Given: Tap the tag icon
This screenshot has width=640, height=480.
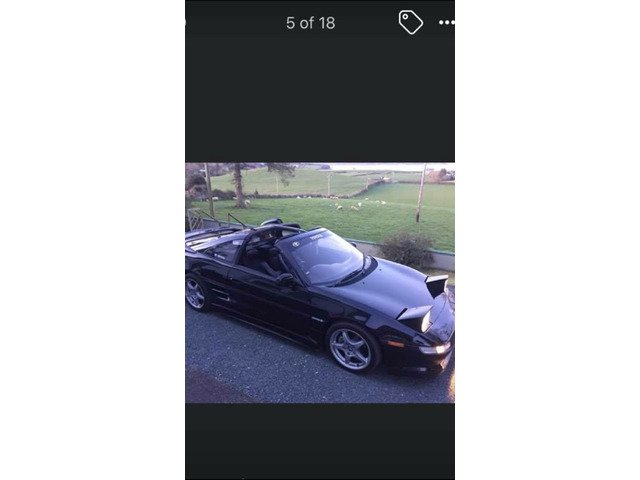Looking at the screenshot, I should point(410,22).
